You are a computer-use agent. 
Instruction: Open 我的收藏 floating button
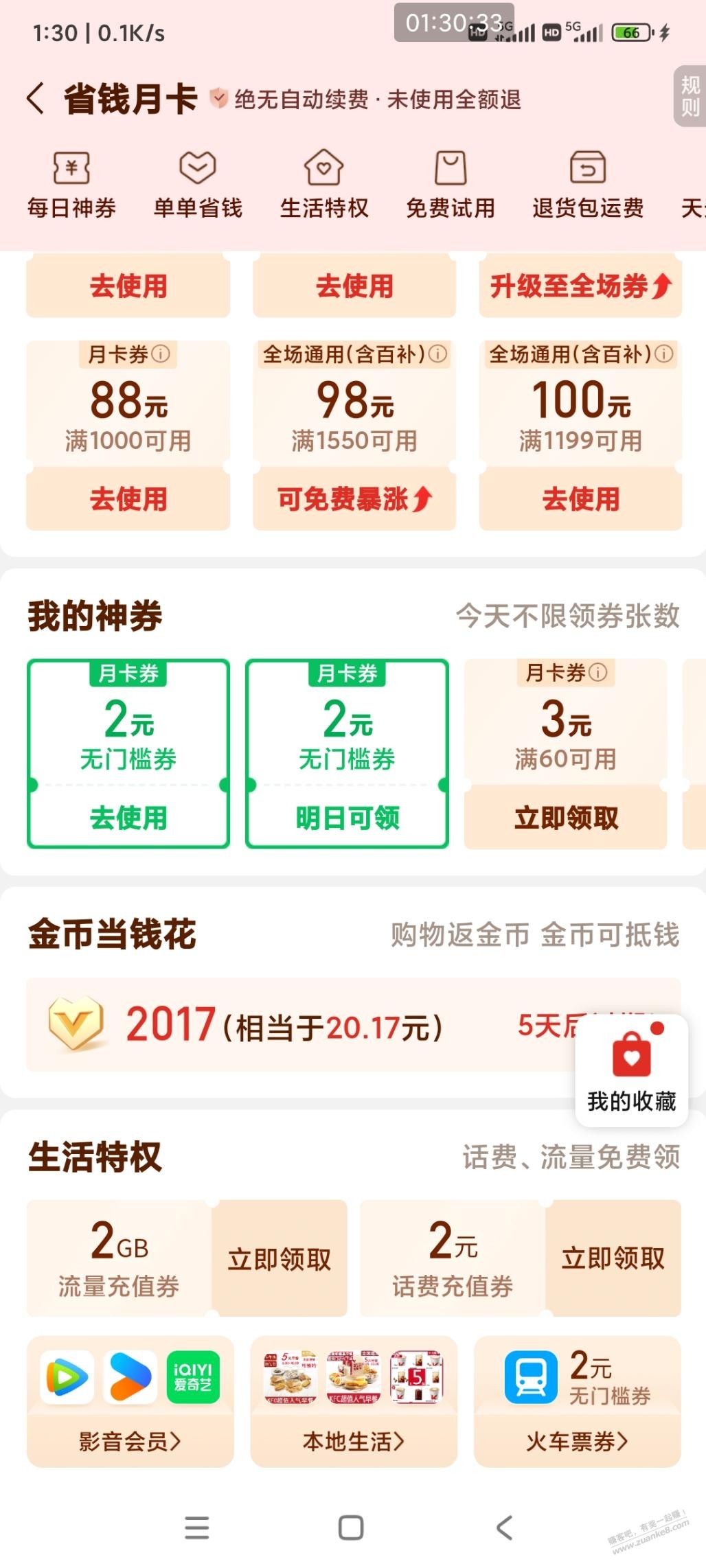(632, 1070)
